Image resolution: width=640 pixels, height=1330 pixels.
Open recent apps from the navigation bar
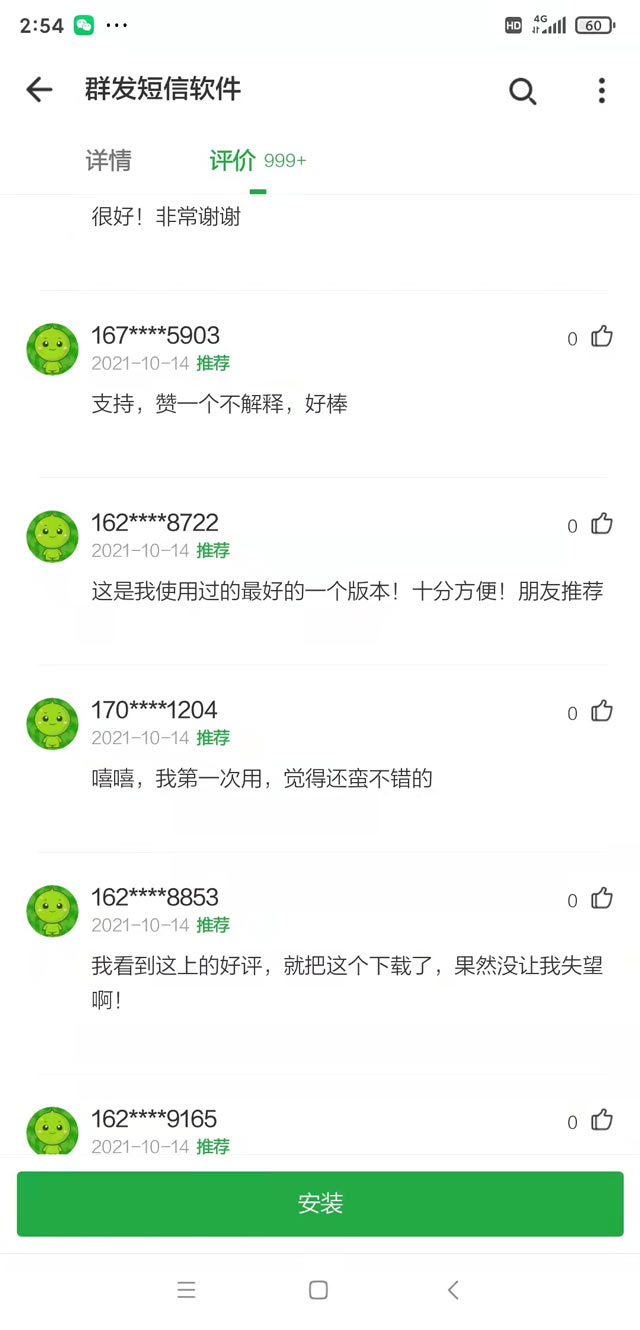point(186,1290)
